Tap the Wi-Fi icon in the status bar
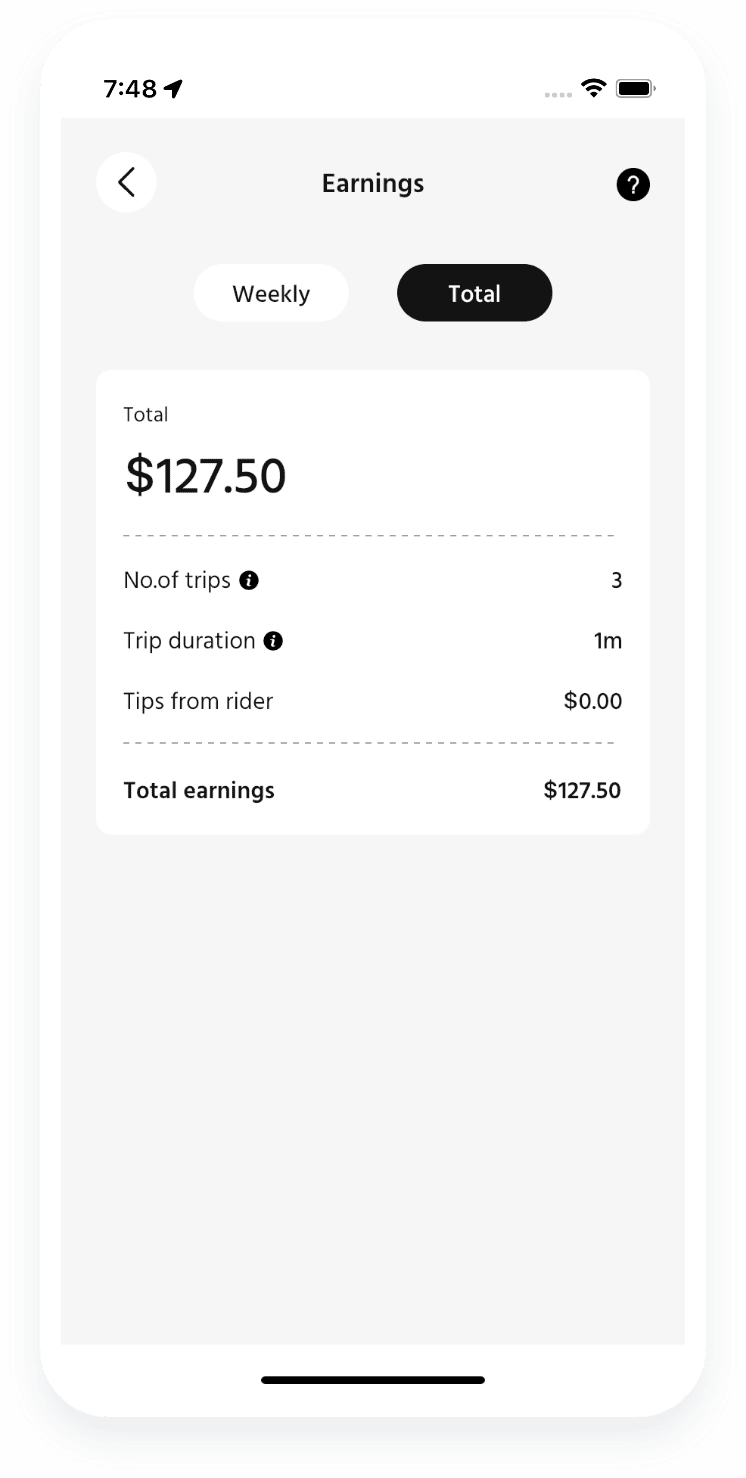This screenshot has width=746, height=1478. (593, 88)
